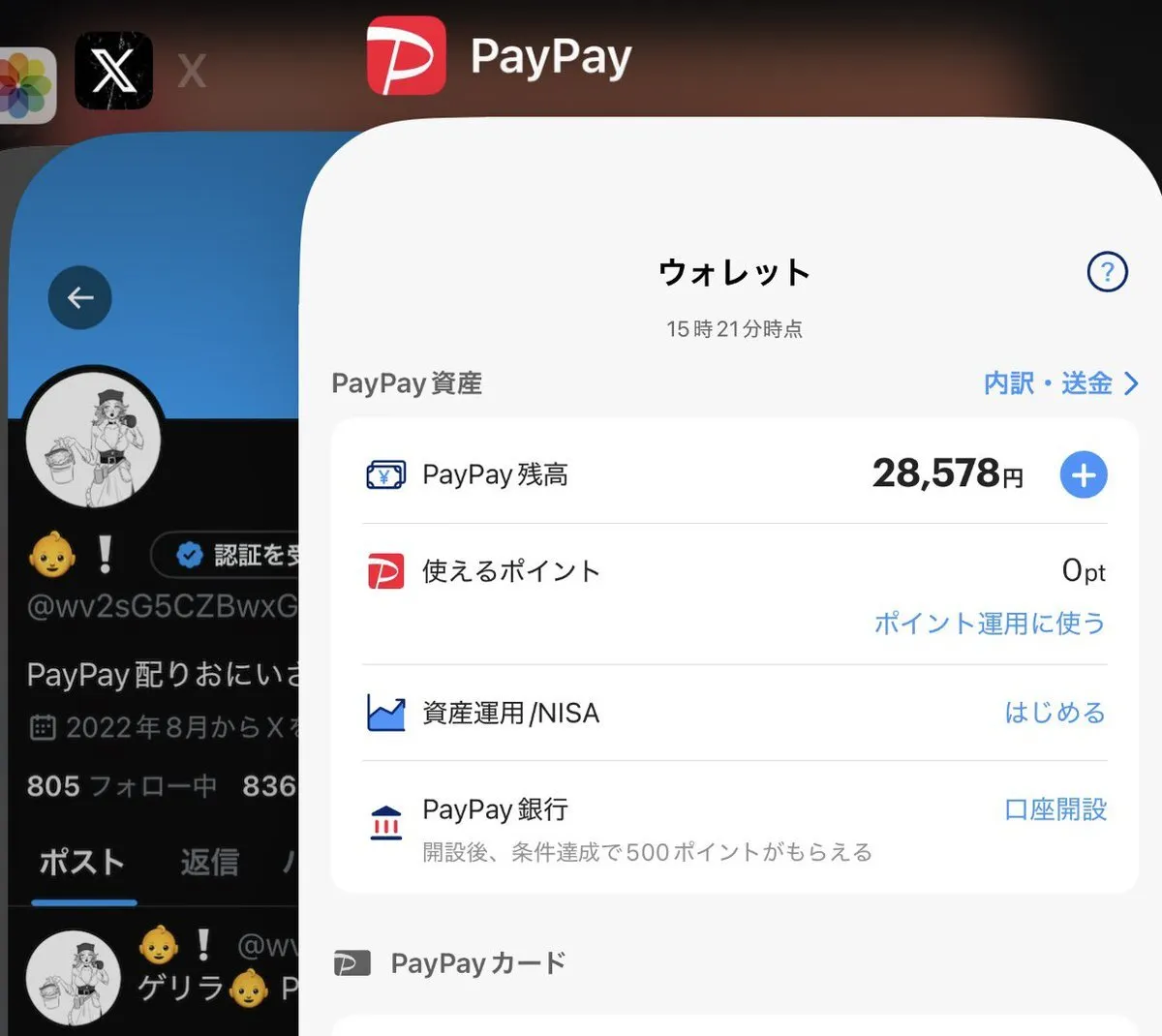Open 内訳・送金 breakdown link

[1059, 383]
